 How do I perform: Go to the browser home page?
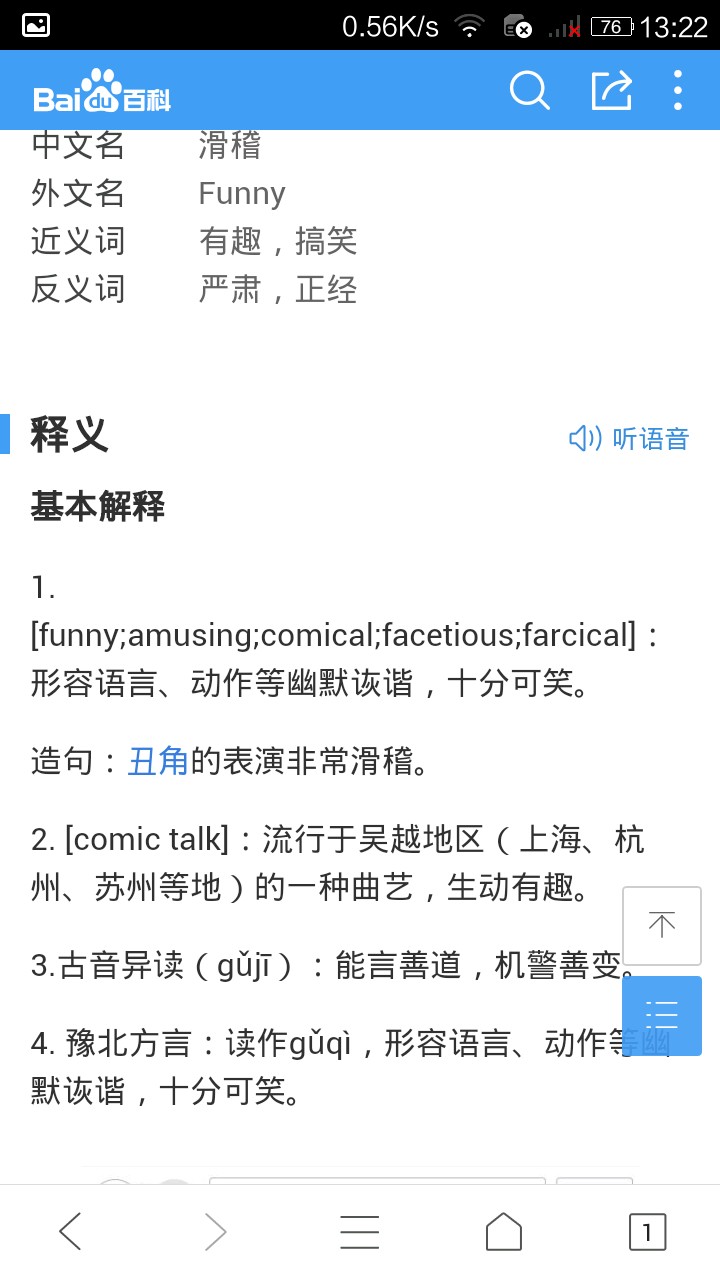point(504,1232)
